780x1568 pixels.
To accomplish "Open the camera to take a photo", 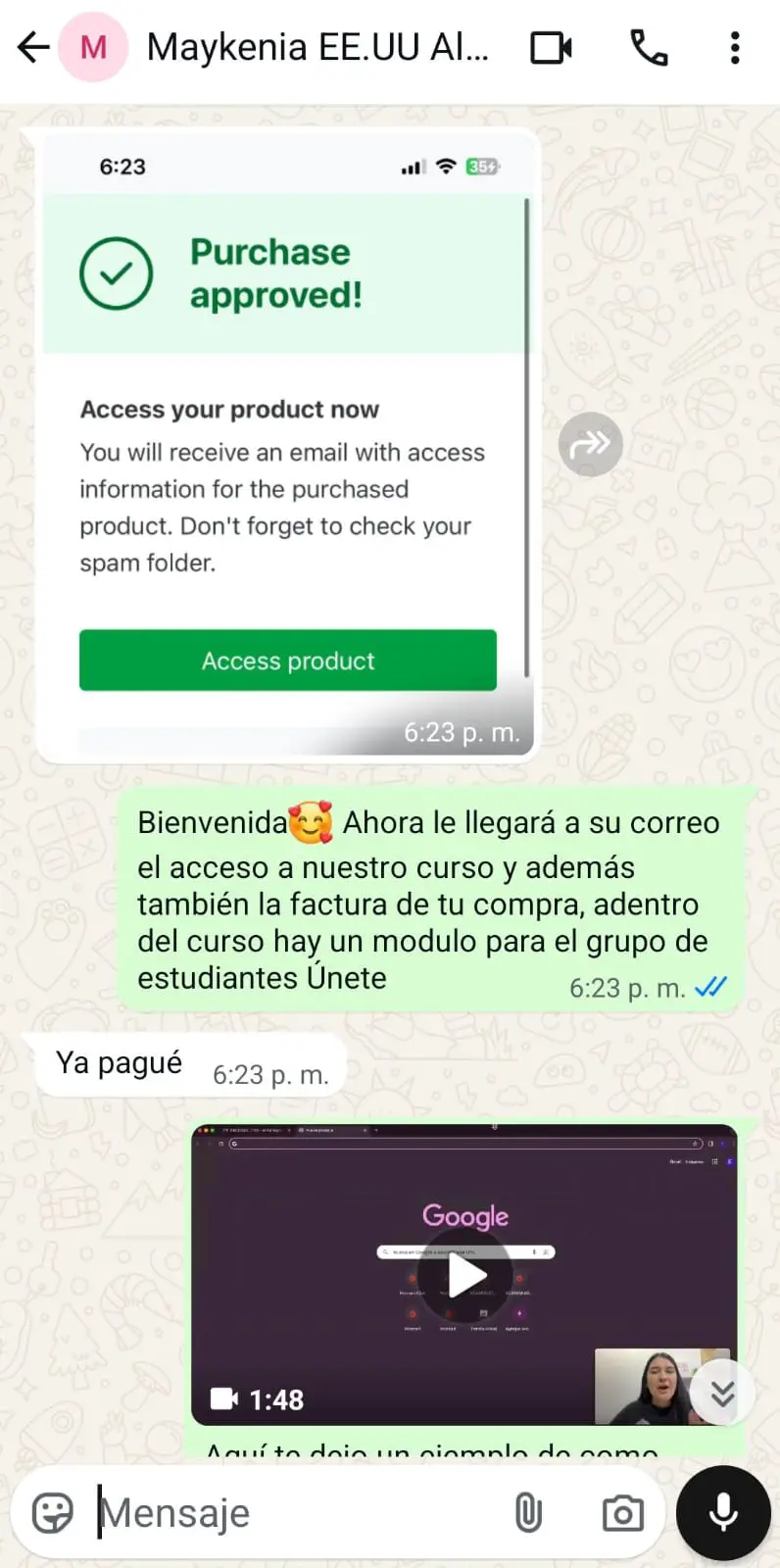I will (622, 1513).
